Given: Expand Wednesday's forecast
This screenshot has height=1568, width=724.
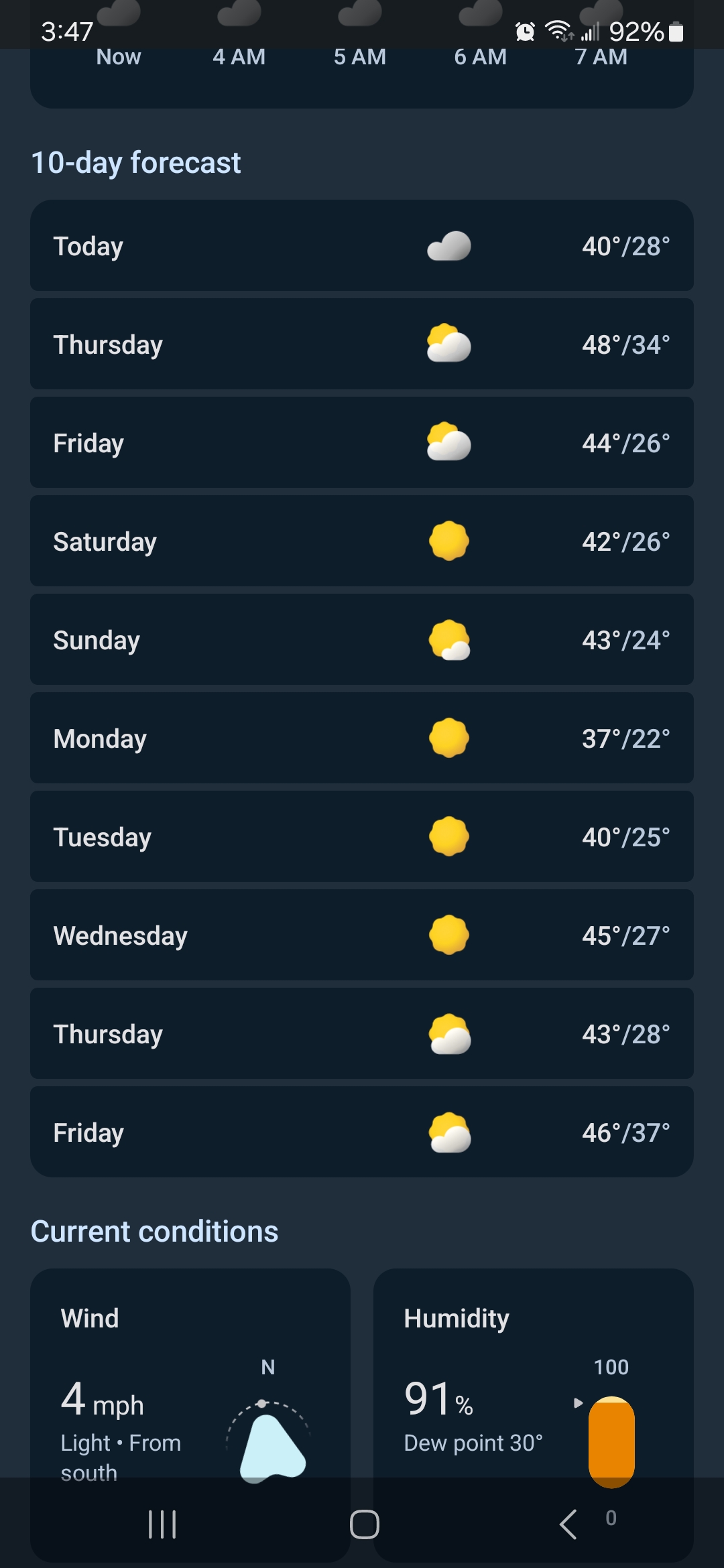Looking at the screenshot, I should 362,935.
